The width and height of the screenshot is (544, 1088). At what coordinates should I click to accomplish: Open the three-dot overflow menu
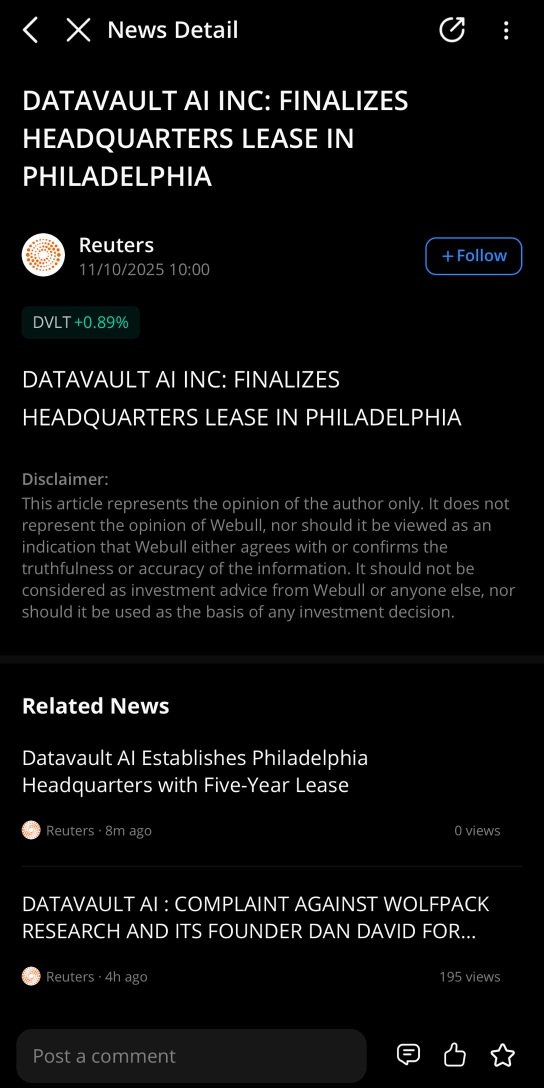point(506,31)
